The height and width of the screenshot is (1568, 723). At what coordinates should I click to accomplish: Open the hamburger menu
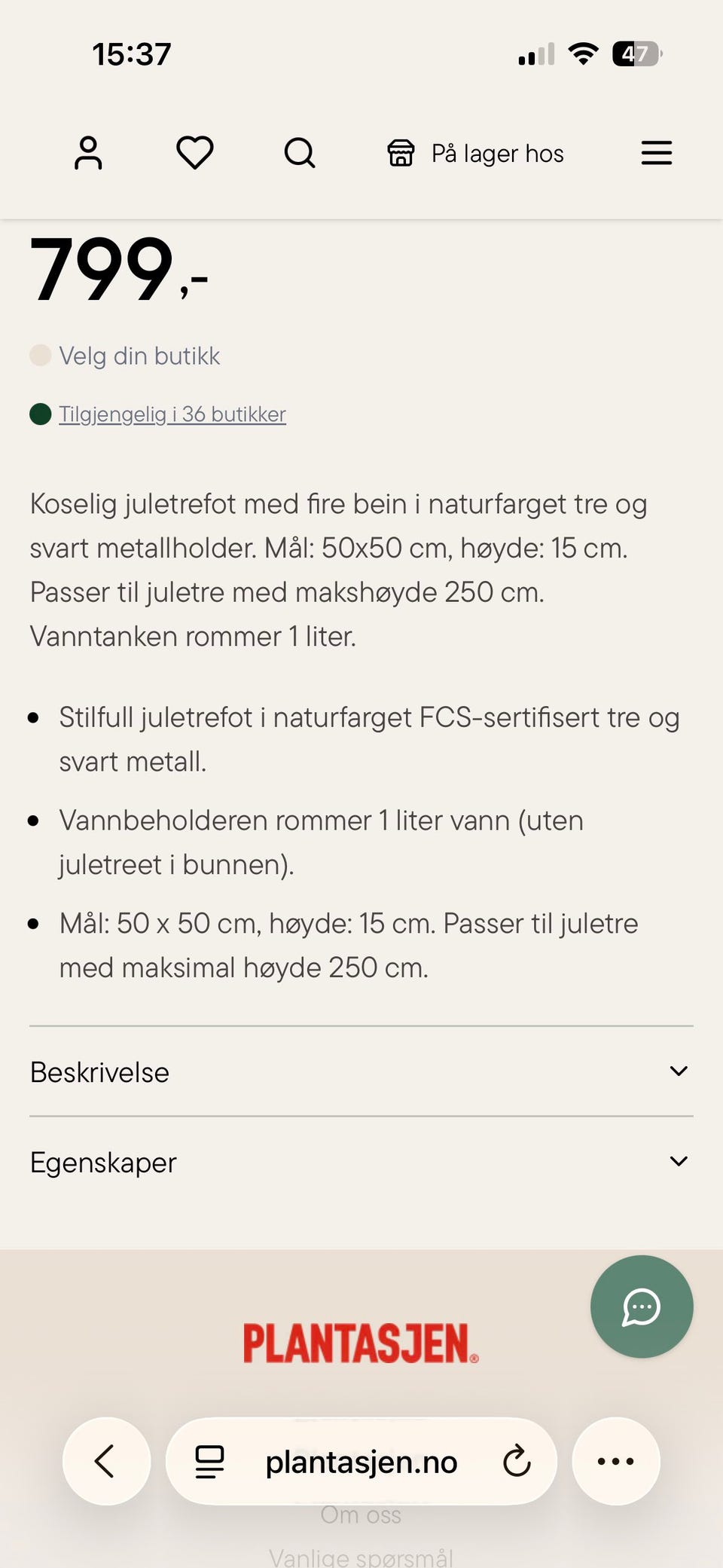(x=656, y=153)
